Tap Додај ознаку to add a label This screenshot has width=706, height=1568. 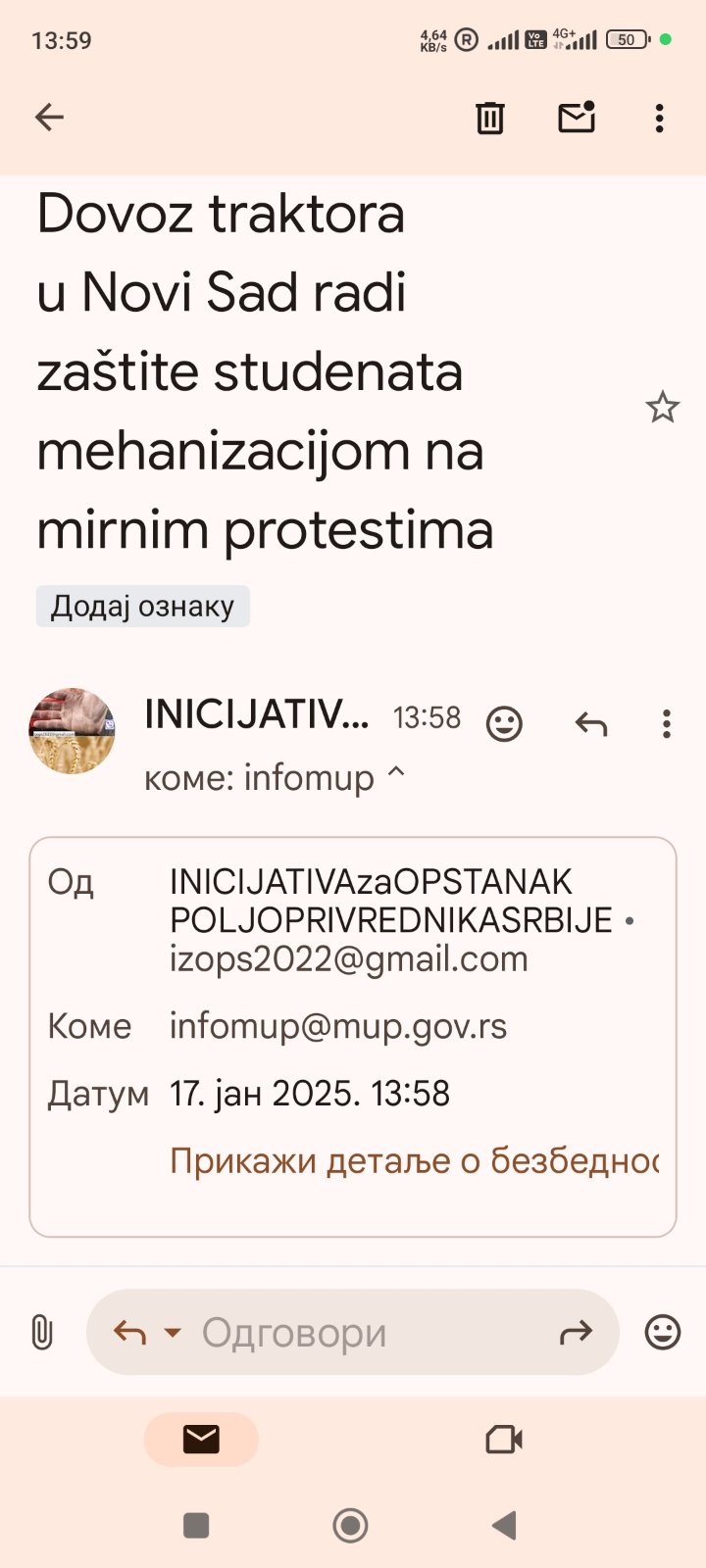pyautogui.click(x=142, y=606)
